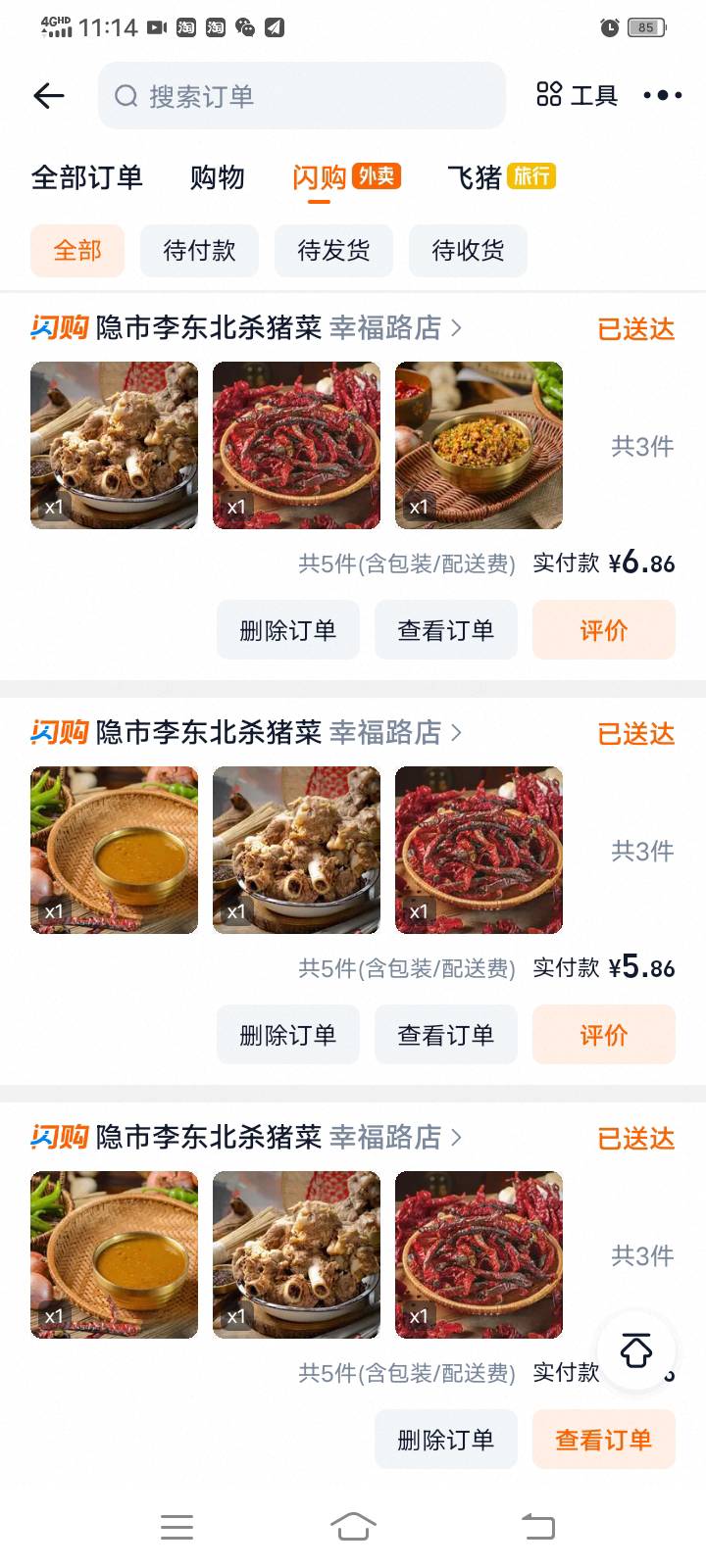The width and height of the screenshot is (706, 1568).
Task: Rate the order priced ¥5.86
Action: (603, 1035)
